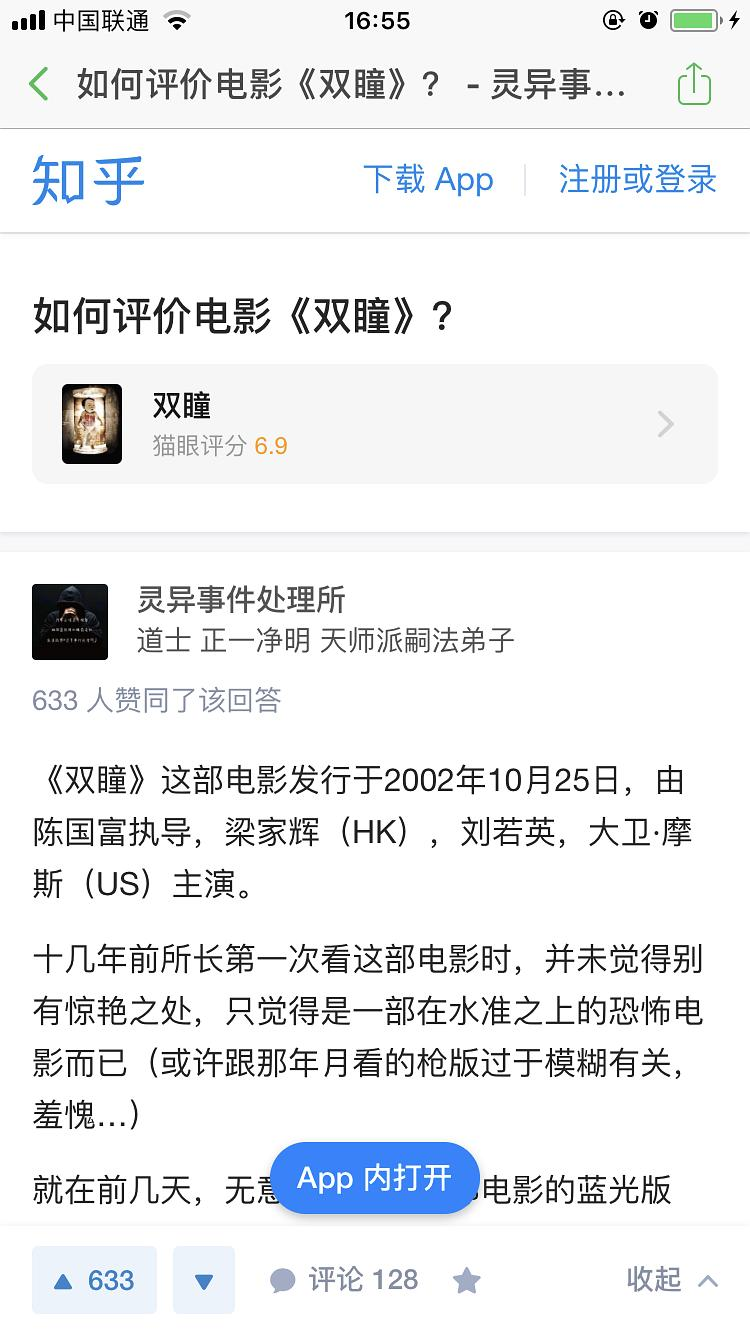Viewport: 750px width, 1334px height.
Task: Collapse the answer with 收起
Action: (x=672, y=1280)
